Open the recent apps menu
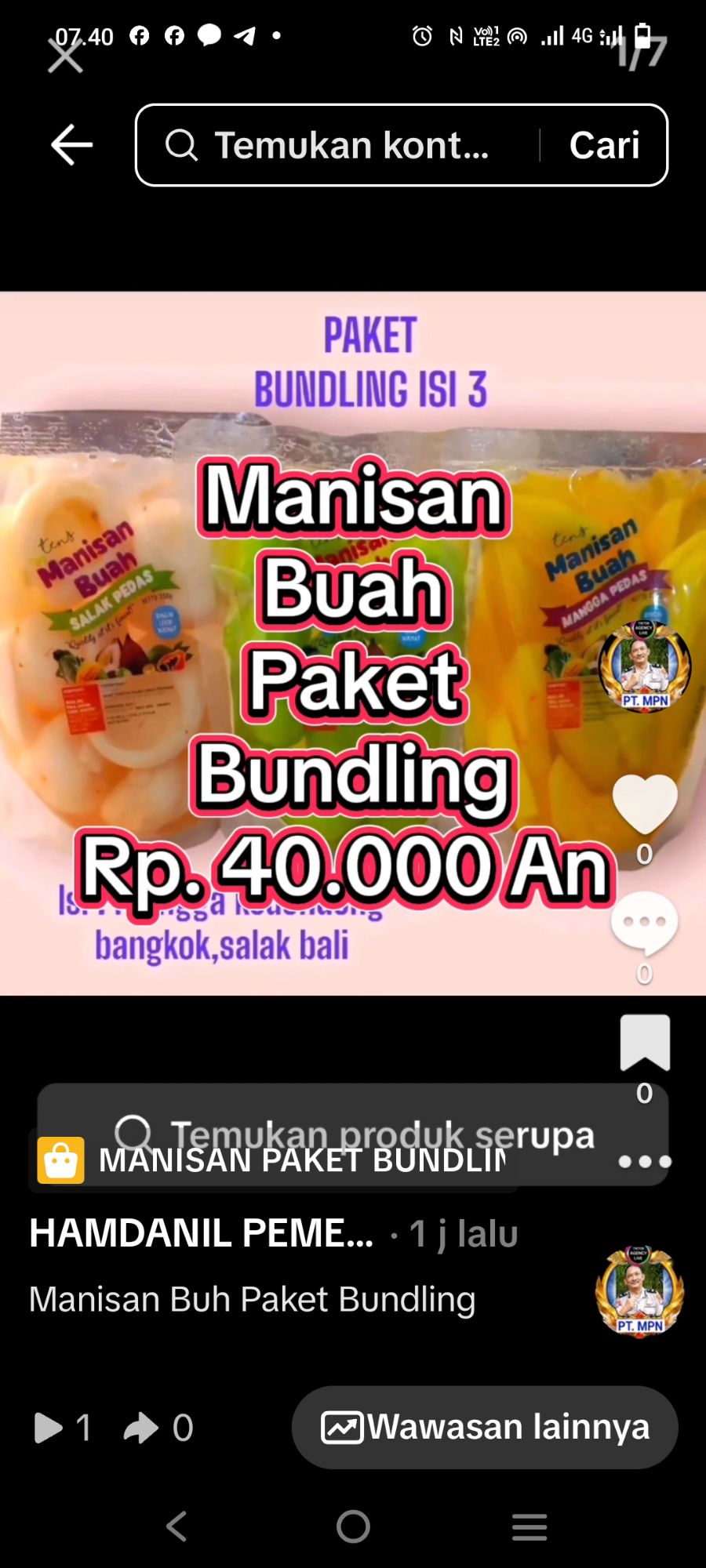The width and height of the screenshot is (706, 1568). point(529,1526)
